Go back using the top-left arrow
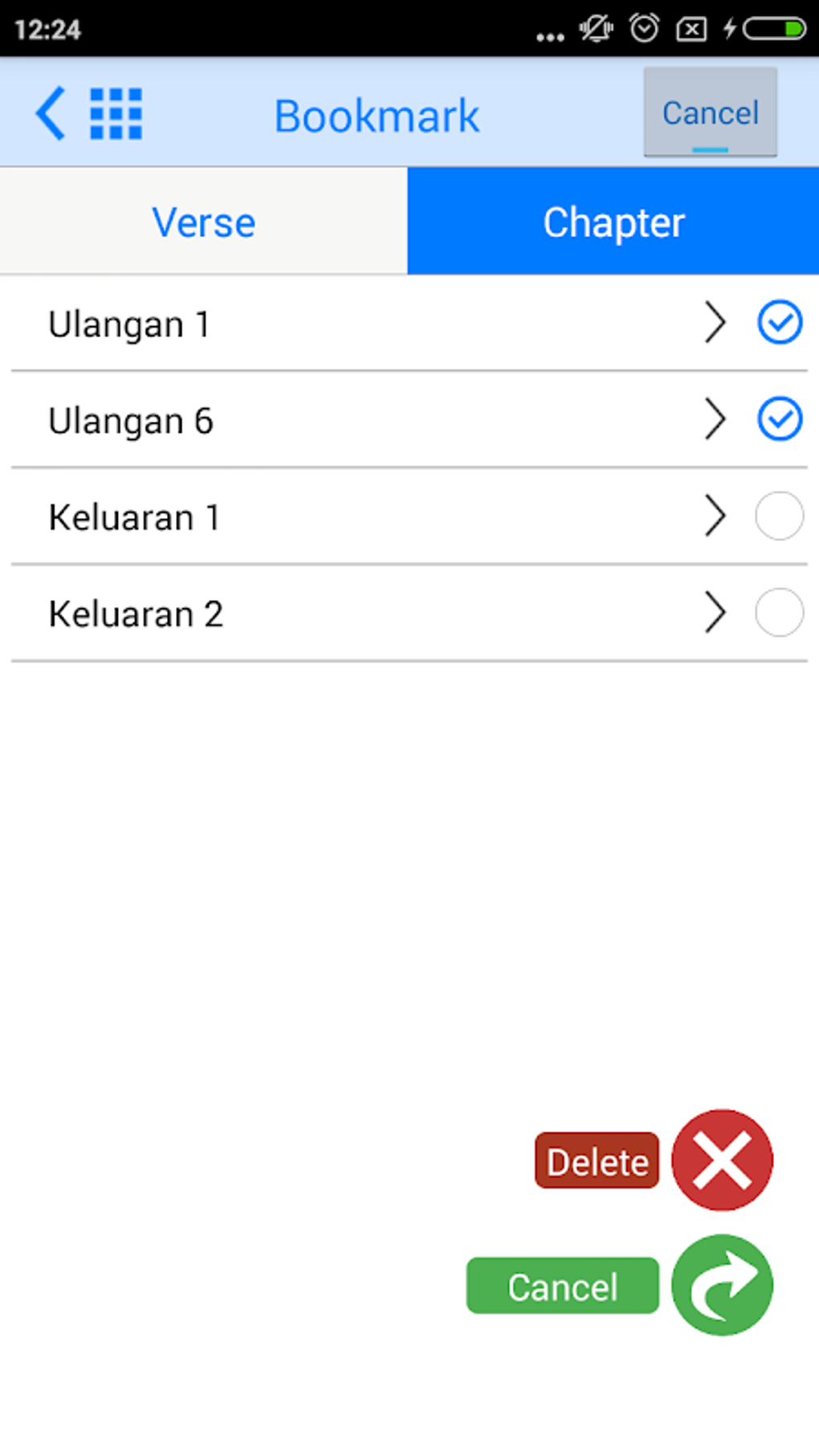The height and width of the screenshot is (1456, 819). (x=50, y=114)
